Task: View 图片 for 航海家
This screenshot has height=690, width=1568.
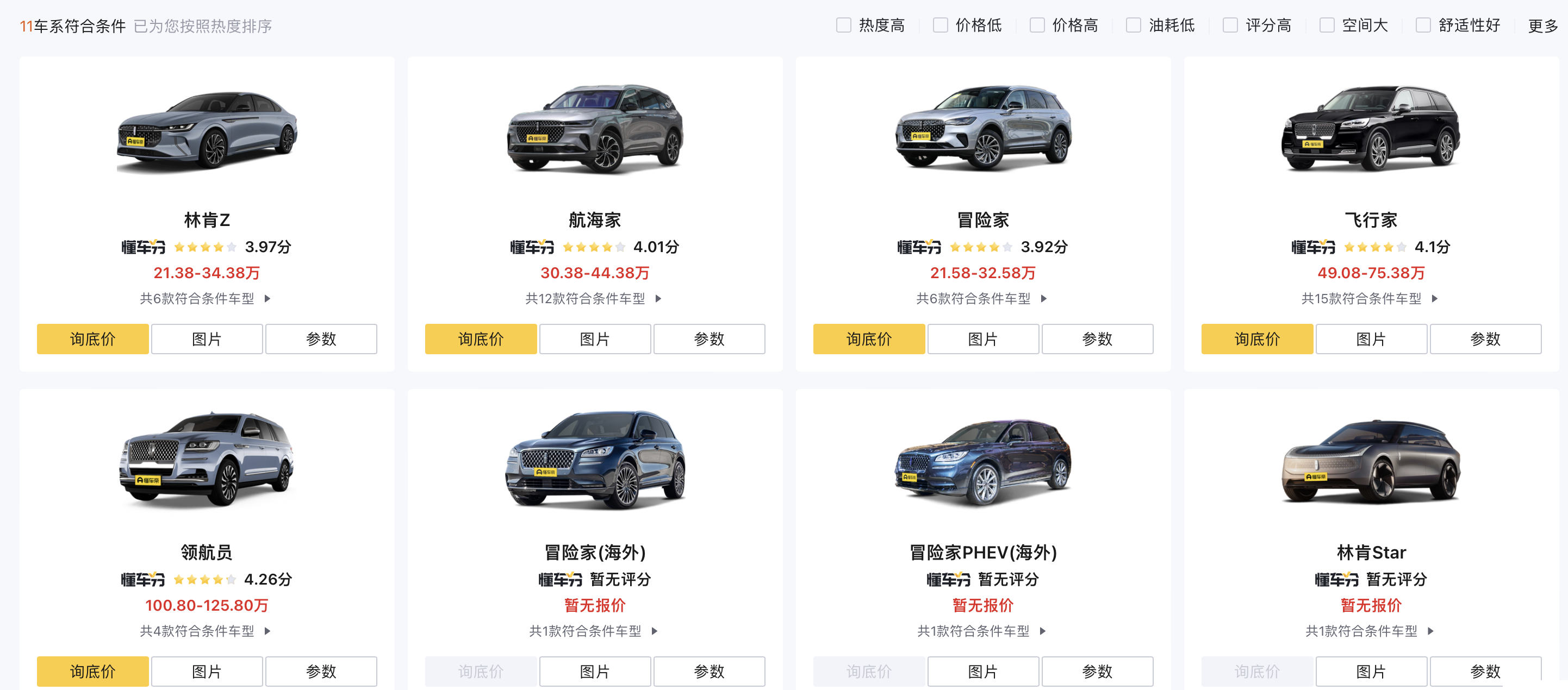Action: pyautogui.click(x=595, y=339)
